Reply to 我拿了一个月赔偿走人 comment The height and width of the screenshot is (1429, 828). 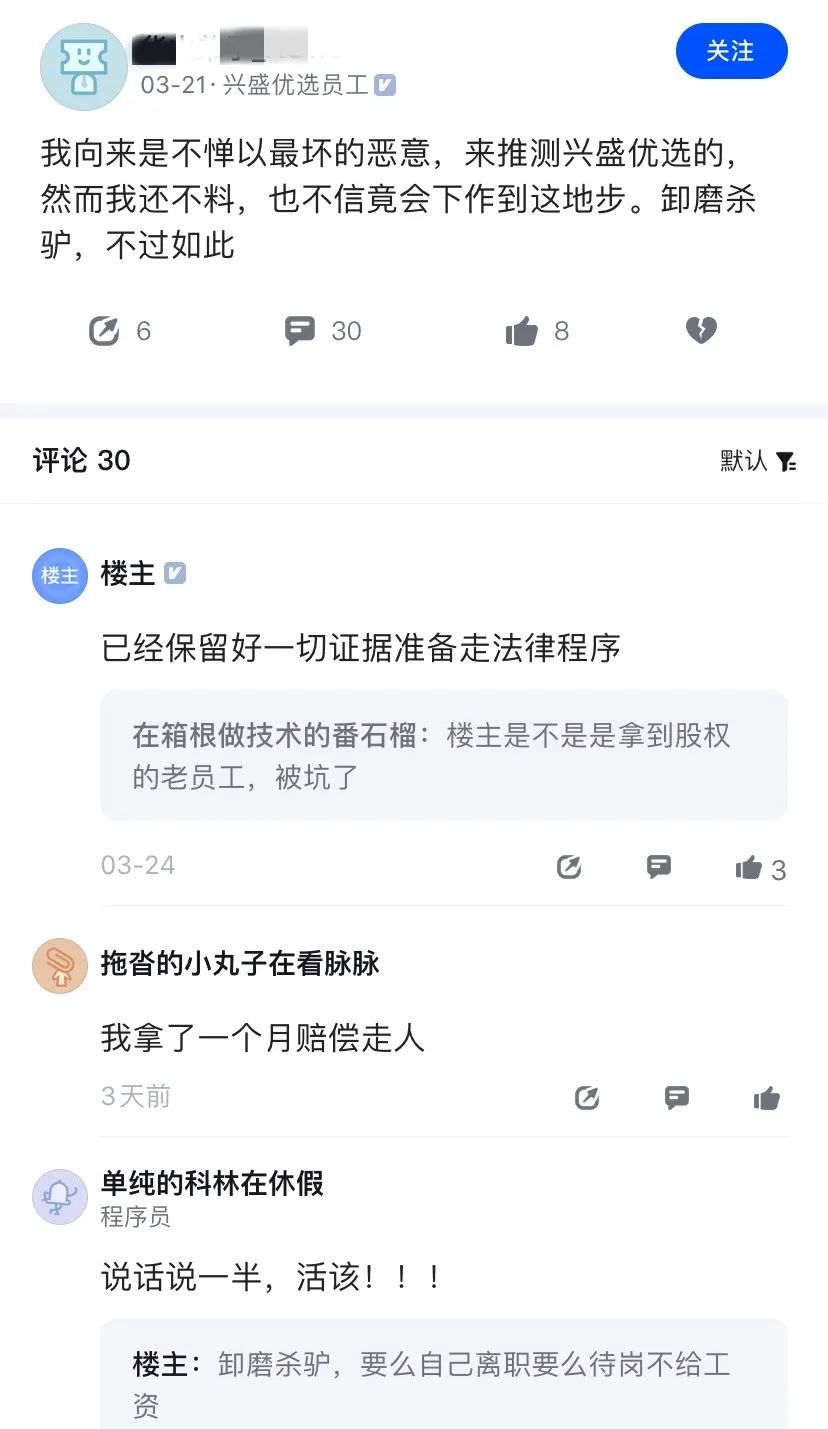(677, 1099)
